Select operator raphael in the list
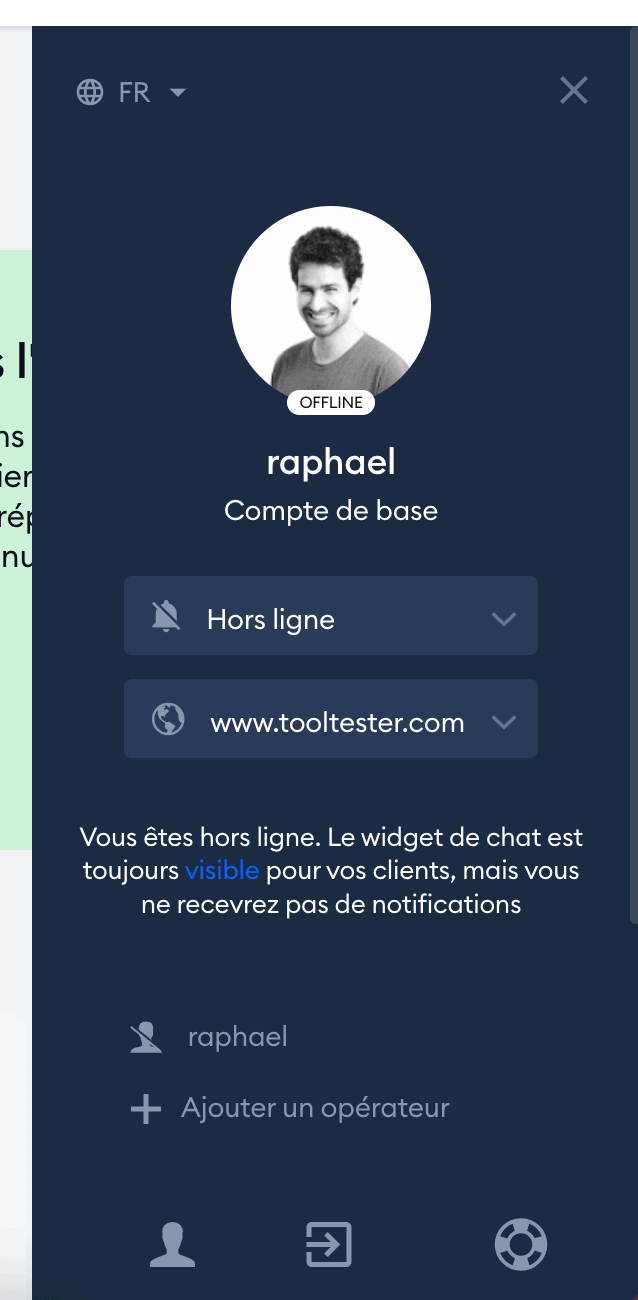This screenshot has height=1300, width=638. tap(236, 1037)
